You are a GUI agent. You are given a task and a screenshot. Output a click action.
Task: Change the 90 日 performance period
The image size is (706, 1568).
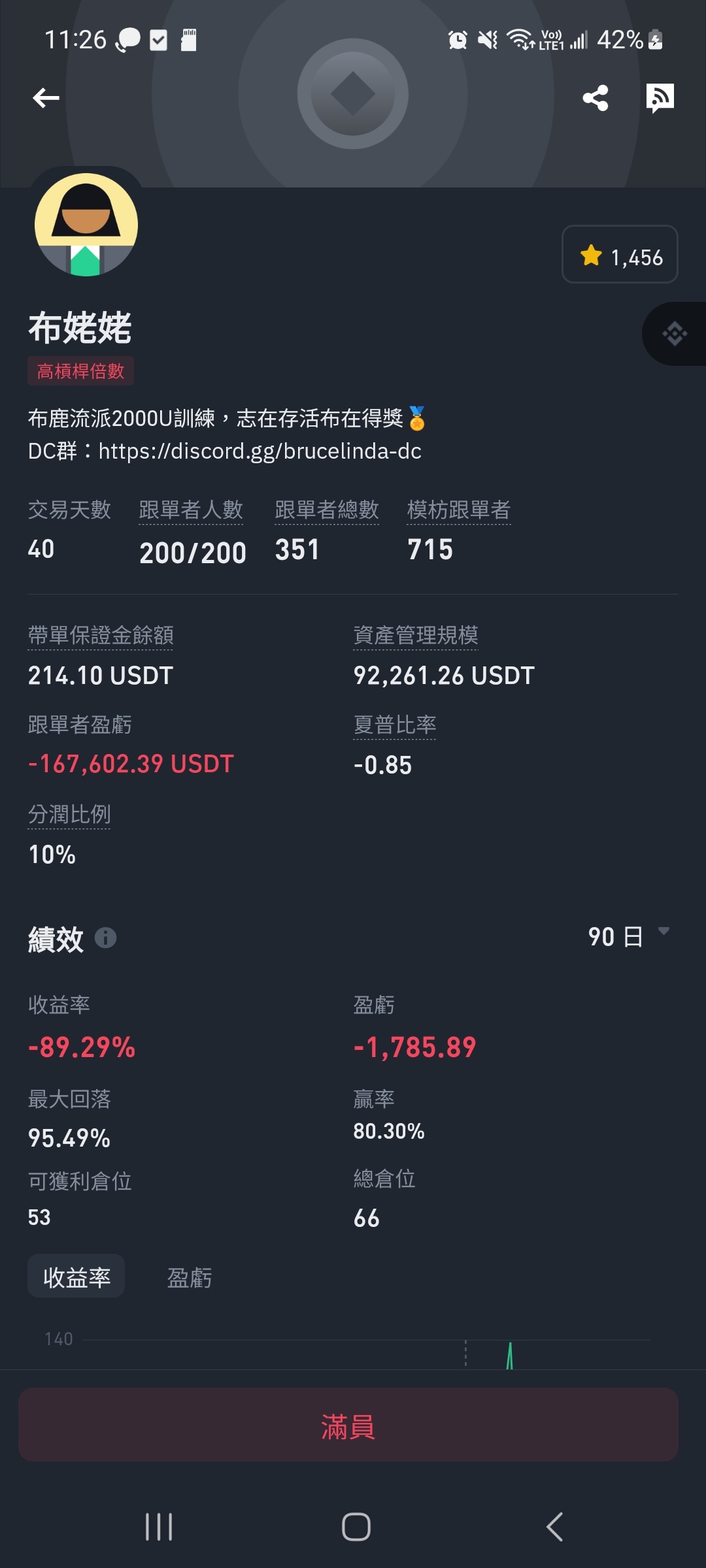tap(629, 936)
